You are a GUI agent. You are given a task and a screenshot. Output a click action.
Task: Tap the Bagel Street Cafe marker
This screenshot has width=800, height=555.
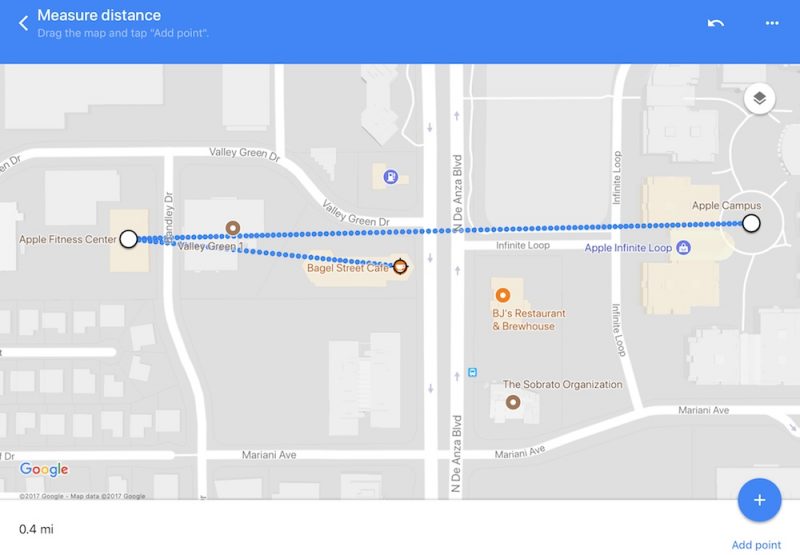pyautogui.click(x=400, y=266)
